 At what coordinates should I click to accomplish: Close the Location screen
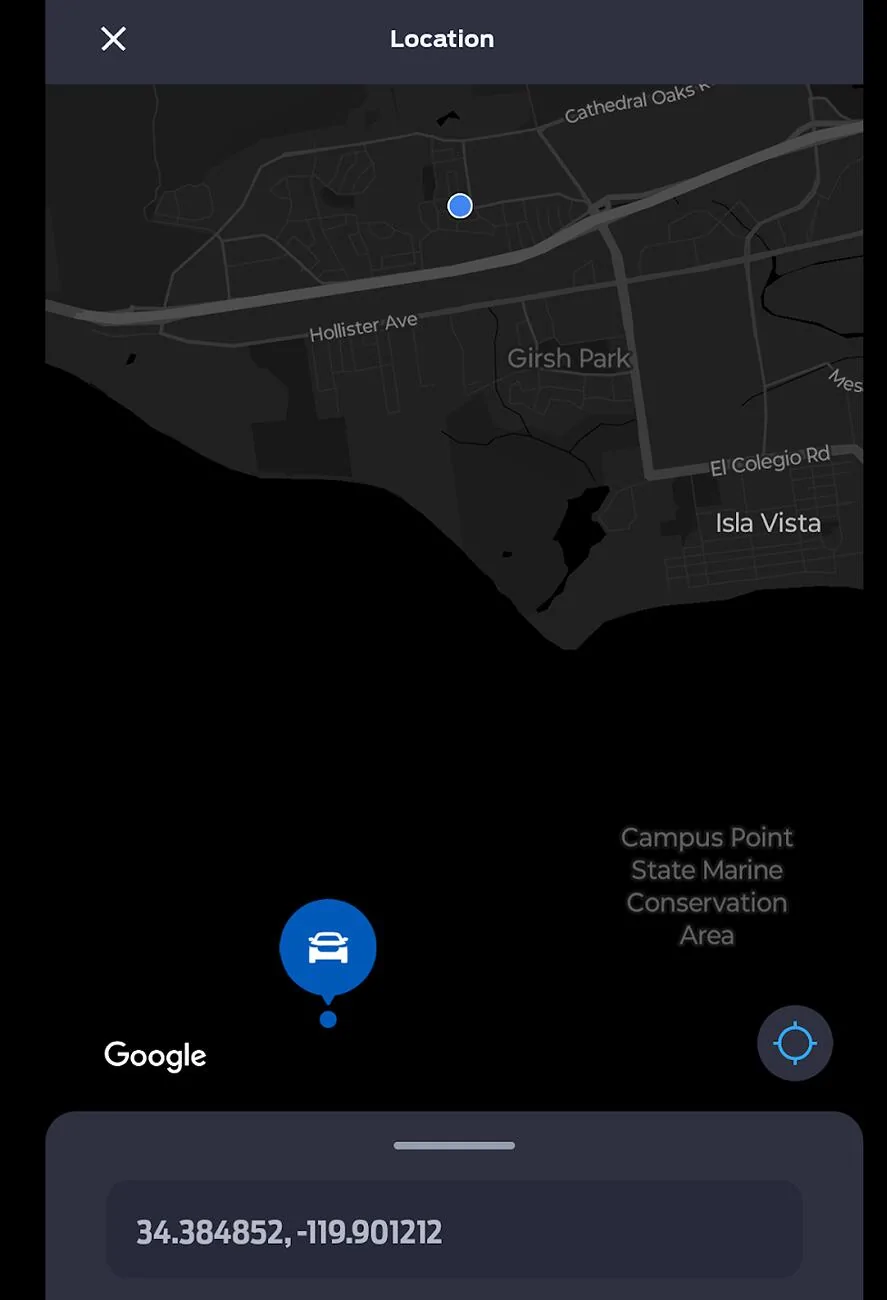click(x=114, y=39)
